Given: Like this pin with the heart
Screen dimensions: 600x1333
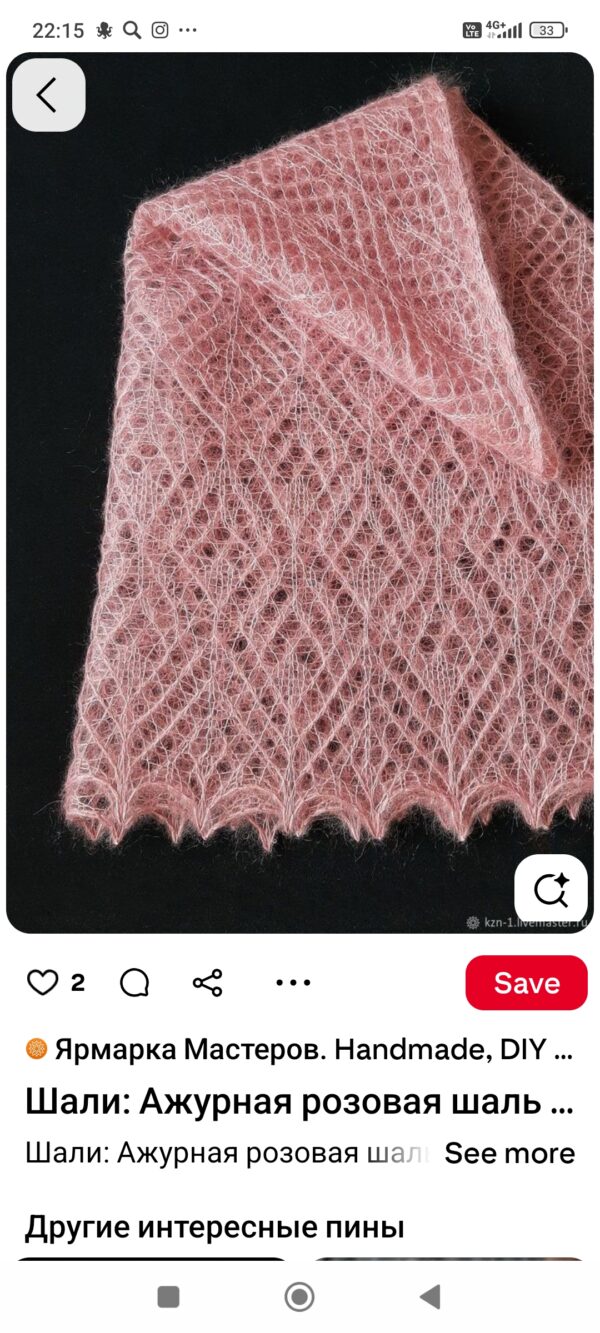Looking at the screenshot, I should pyautogui.click(x=42, y=983).
